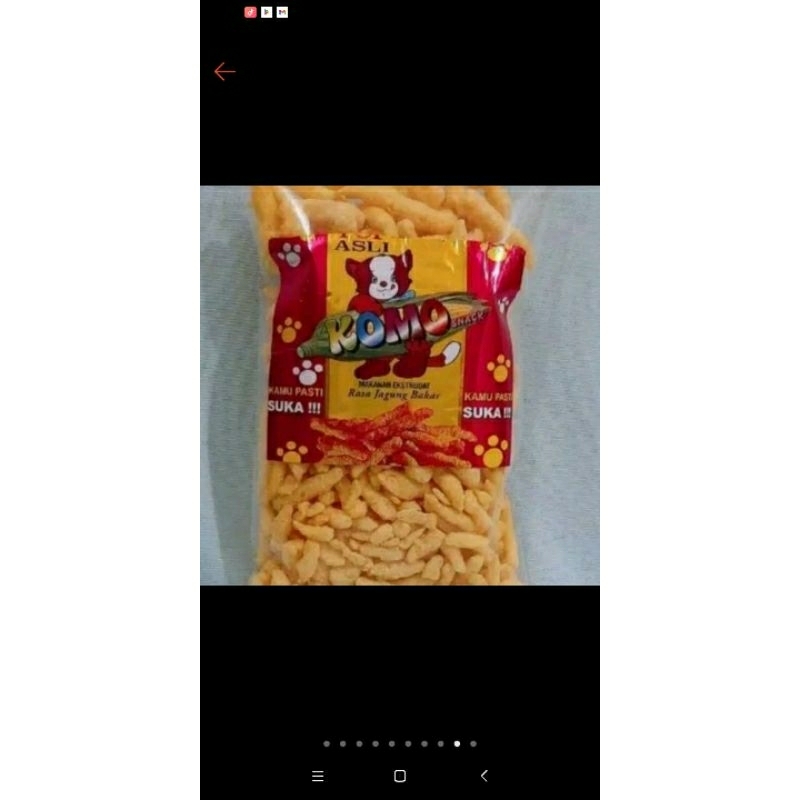Open the Komo snack product image
800x800 pixels.
pyautogui.click(x=400, y=385)
